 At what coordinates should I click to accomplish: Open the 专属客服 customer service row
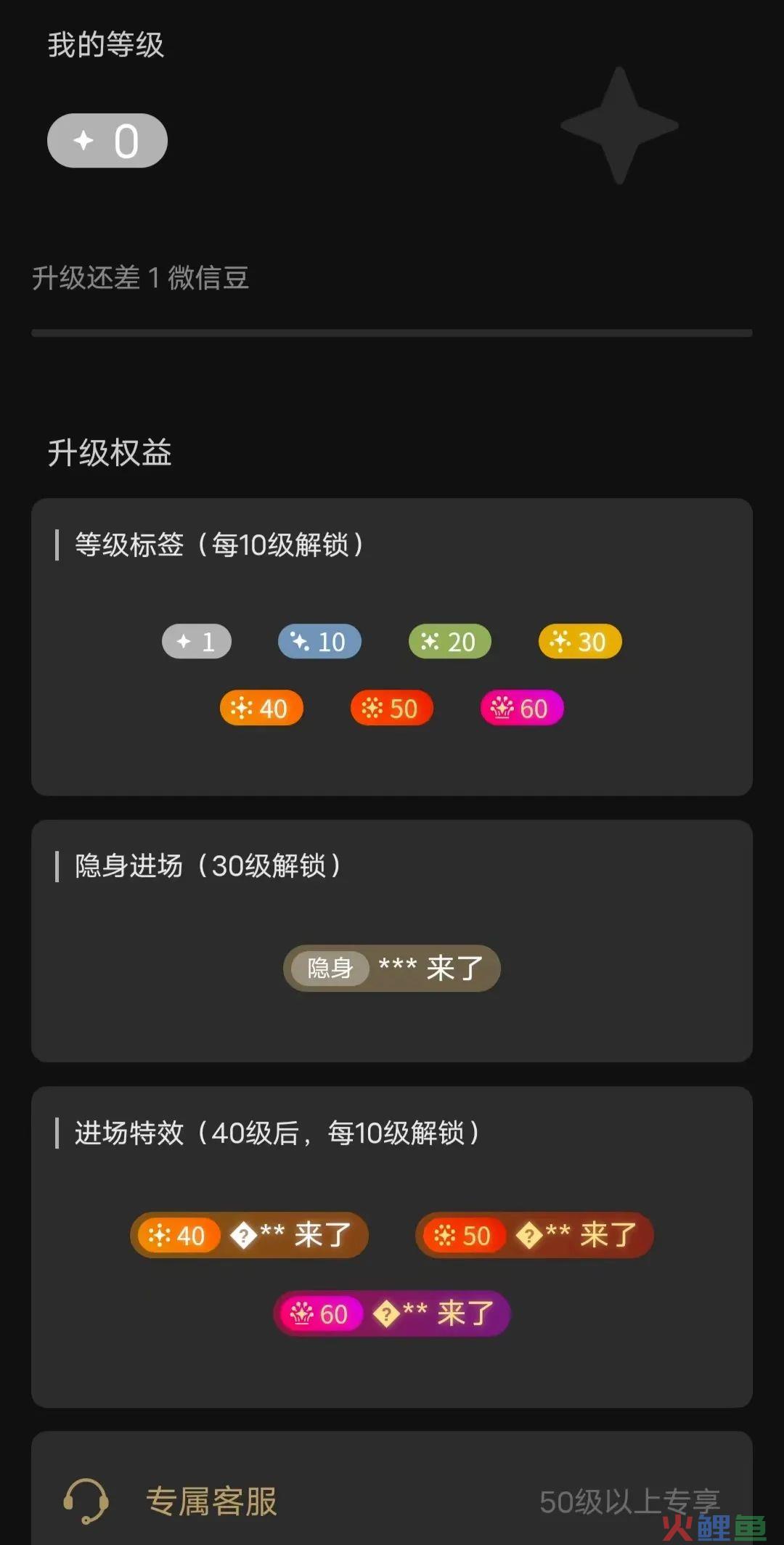tap(211, 1501)
